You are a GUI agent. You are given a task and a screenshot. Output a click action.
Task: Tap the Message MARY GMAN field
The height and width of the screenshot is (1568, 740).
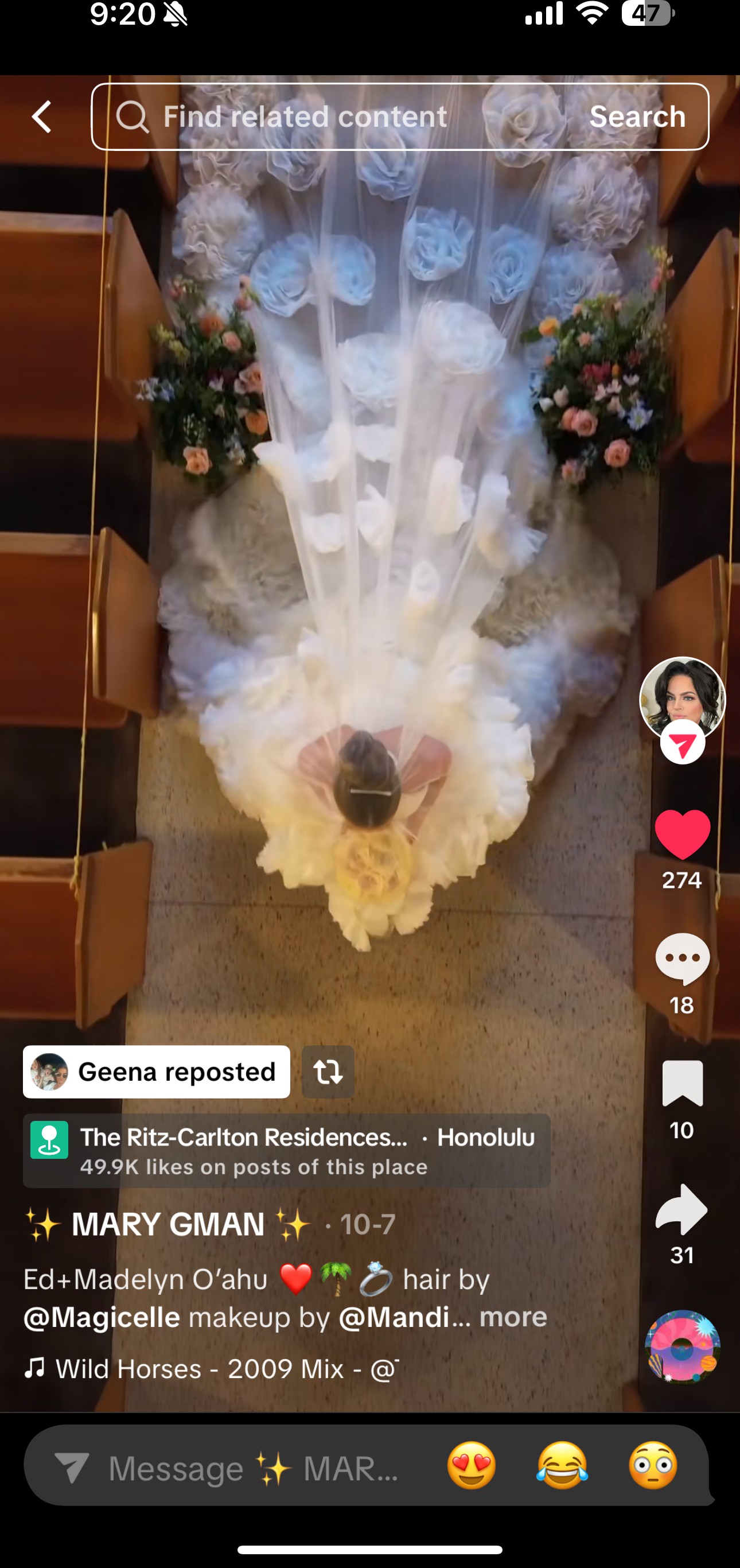point(243,1468)
